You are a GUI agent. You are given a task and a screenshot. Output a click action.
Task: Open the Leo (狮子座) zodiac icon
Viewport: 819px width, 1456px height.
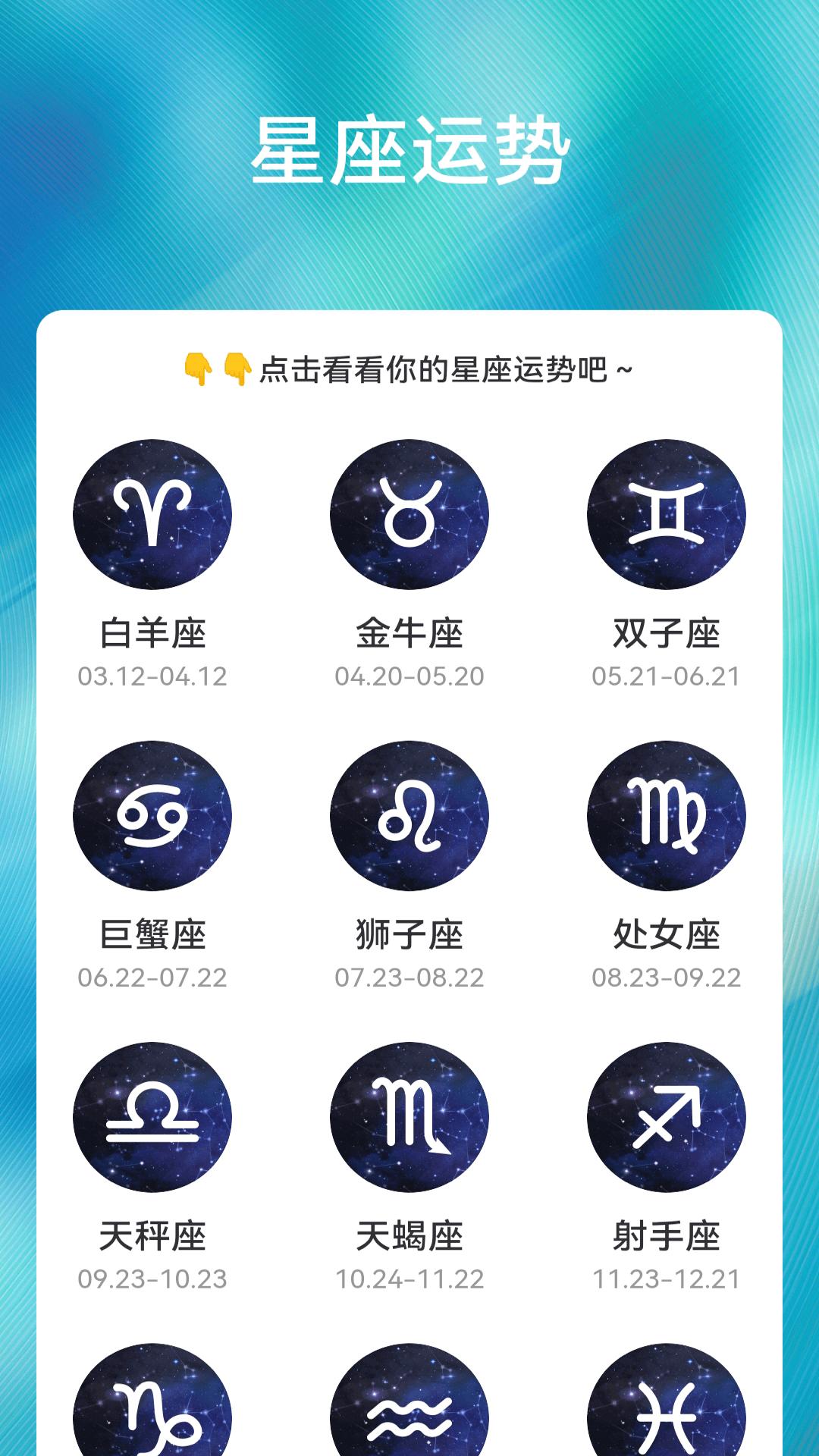(409, 815)
